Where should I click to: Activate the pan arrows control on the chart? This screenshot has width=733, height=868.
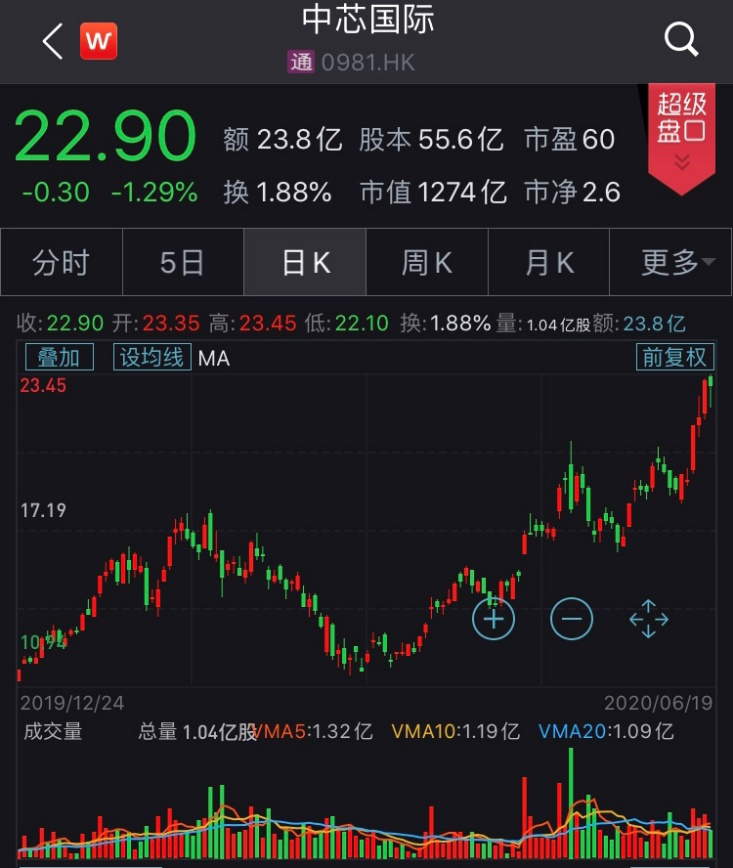(x=649, y=618)
